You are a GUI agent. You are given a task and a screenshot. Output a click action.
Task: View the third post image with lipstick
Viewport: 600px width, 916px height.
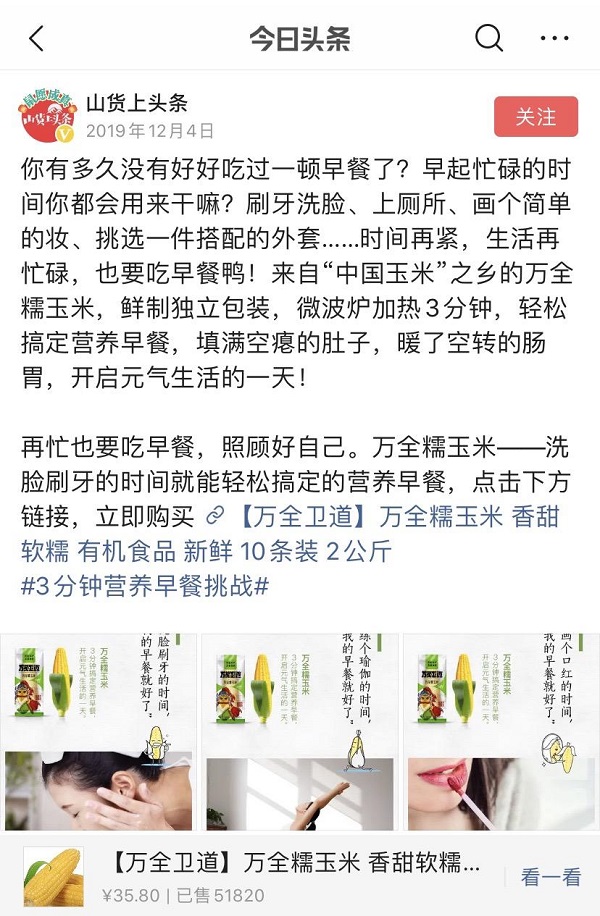pyautogui.click(x=499, y=732)
